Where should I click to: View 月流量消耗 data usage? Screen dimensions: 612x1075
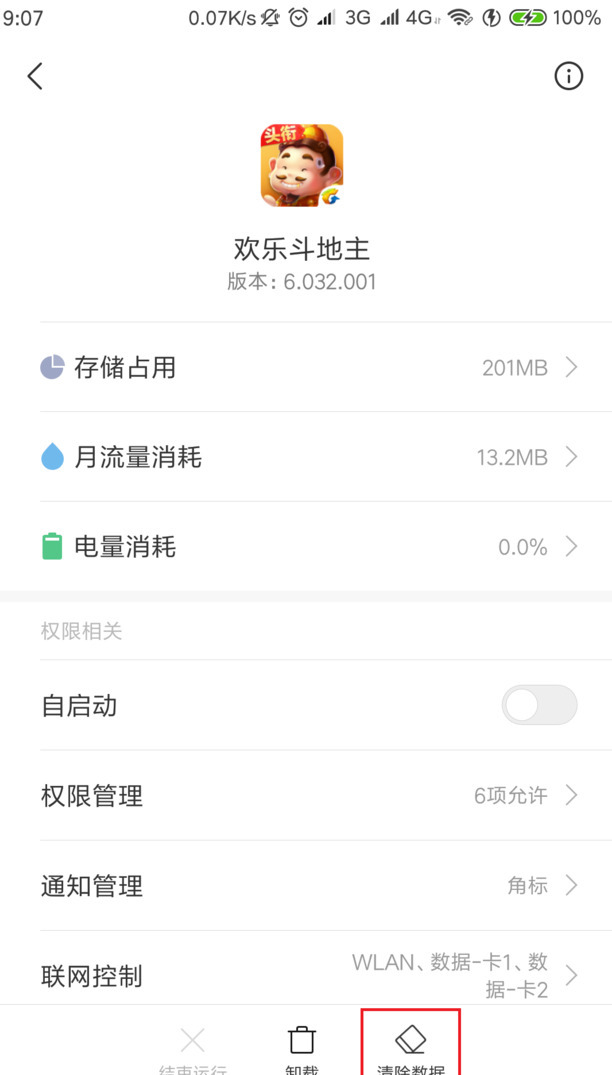pos(306,457)
